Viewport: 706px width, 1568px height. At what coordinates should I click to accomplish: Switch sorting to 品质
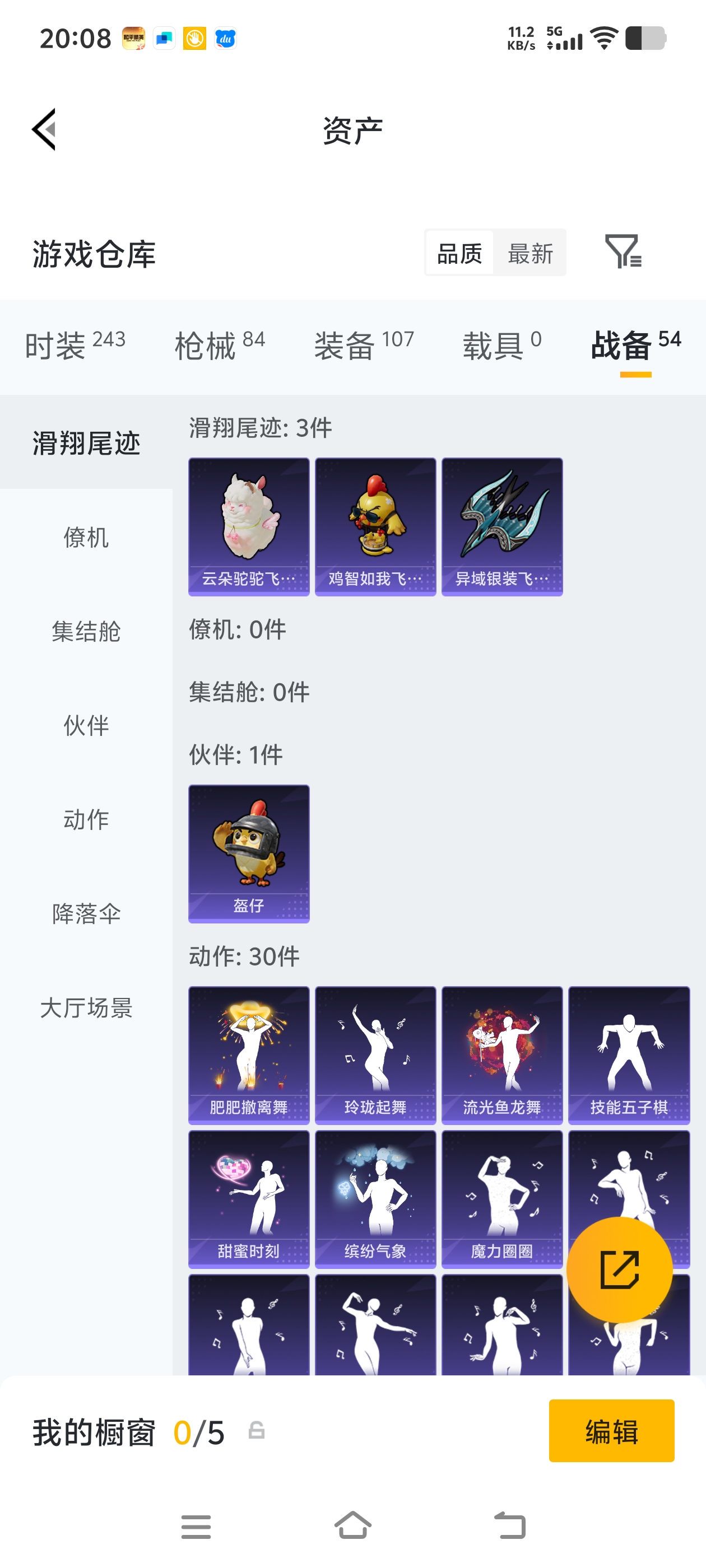tap(460, 254)
